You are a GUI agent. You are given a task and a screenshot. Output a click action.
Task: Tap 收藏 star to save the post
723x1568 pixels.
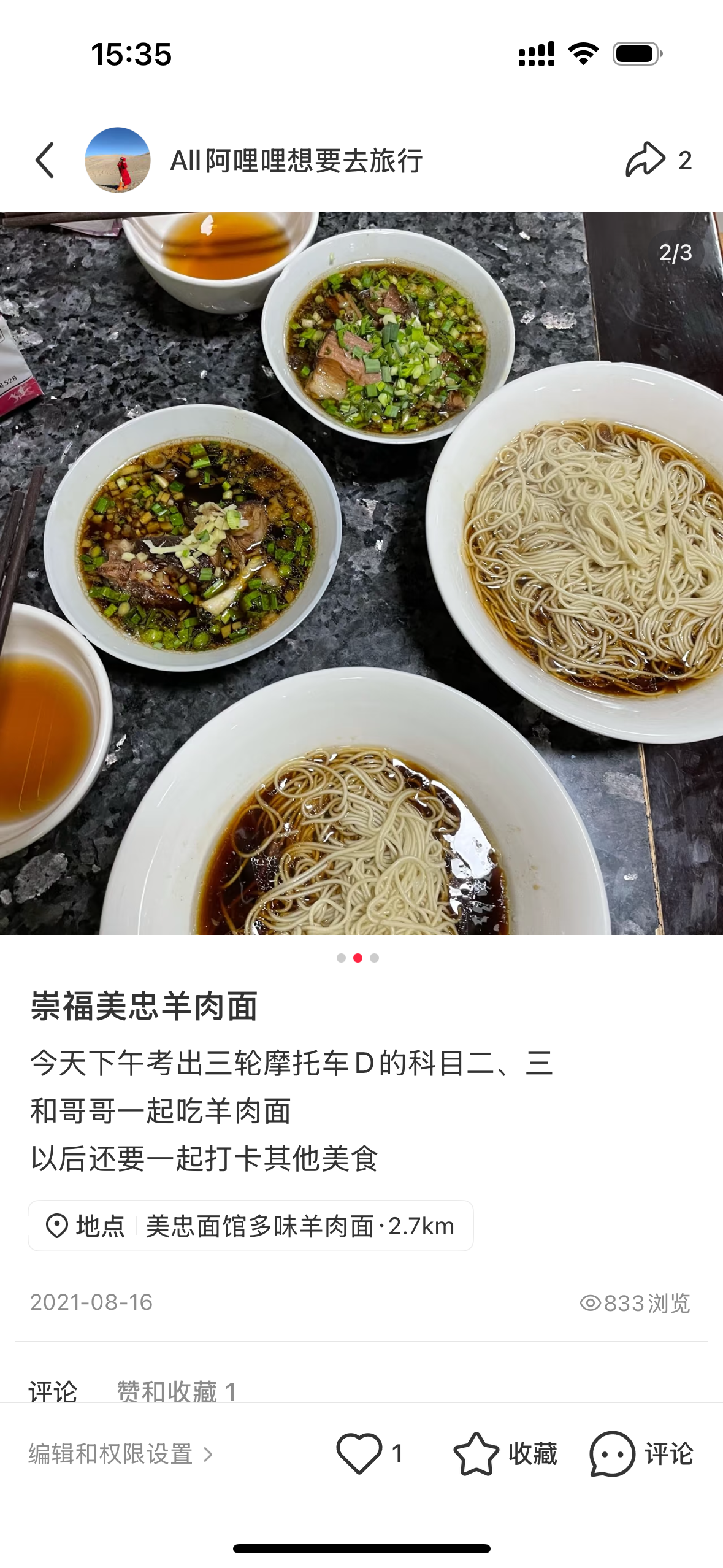[x=476, y=1453]
